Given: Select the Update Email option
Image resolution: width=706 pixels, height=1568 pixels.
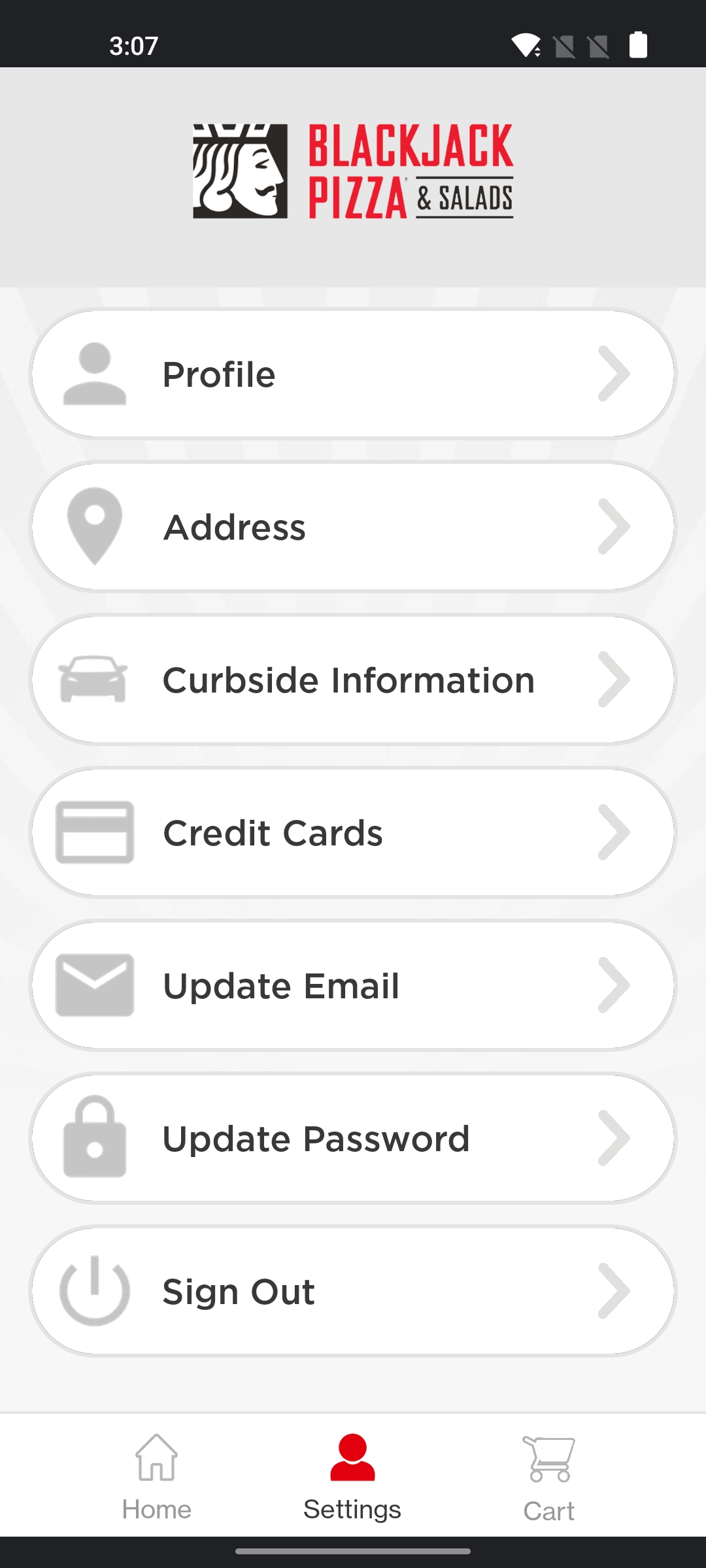Looking at the screenshot, I should pyautogui.click(x=353, y=986).
